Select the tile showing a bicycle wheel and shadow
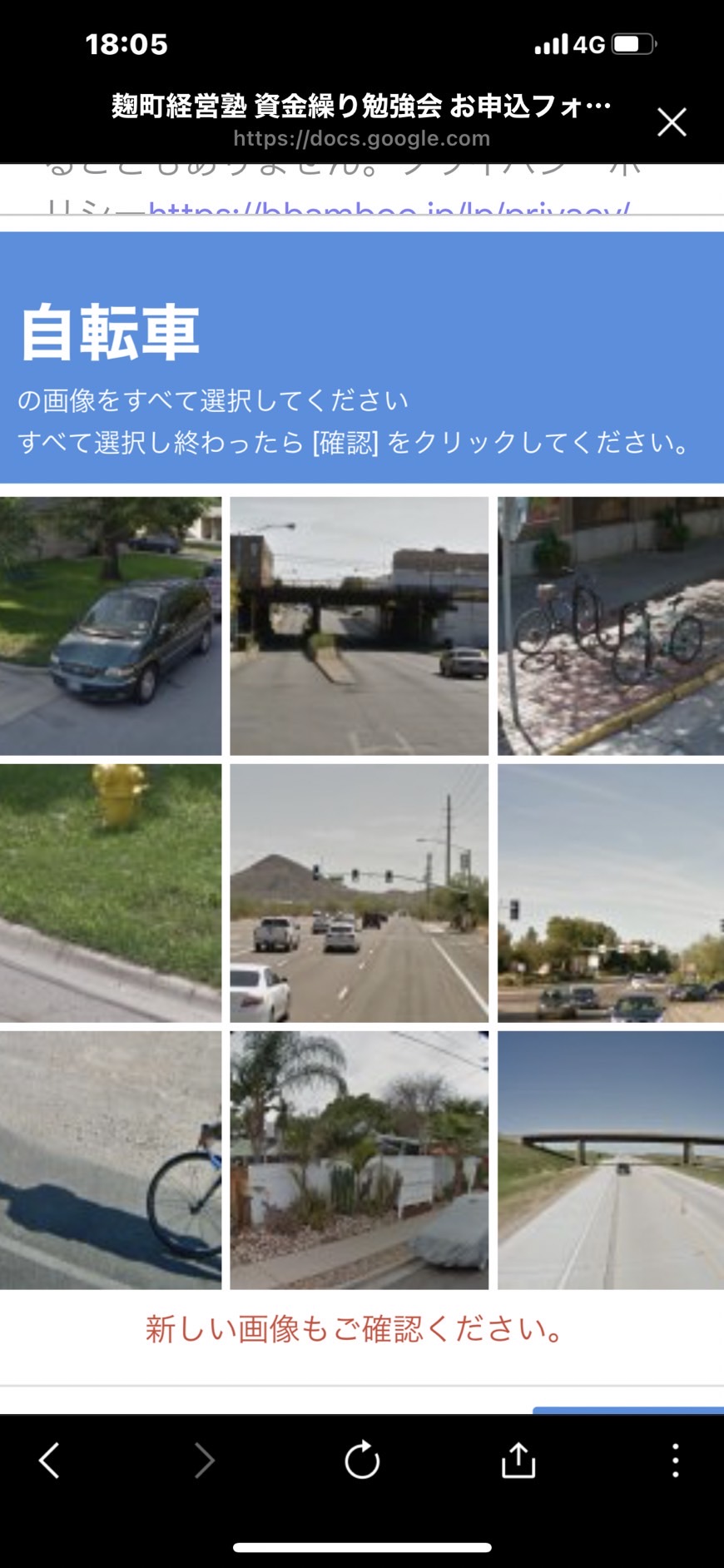 coord(111,1160)
